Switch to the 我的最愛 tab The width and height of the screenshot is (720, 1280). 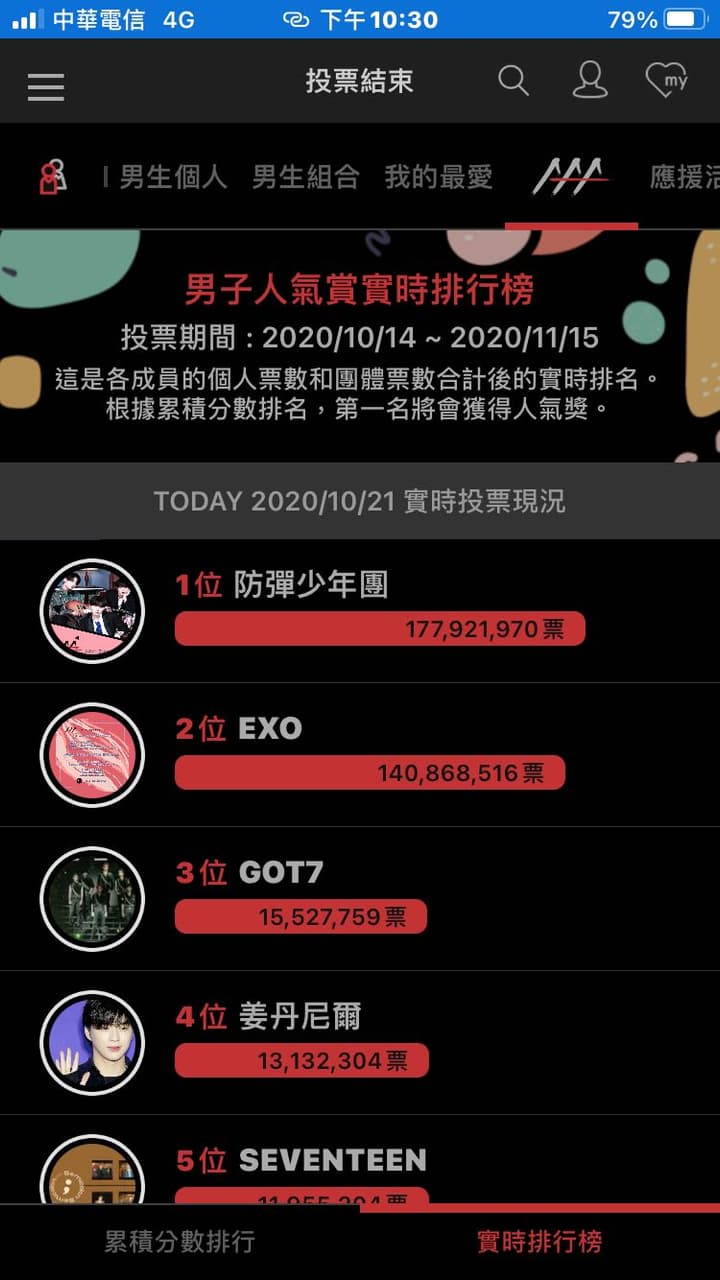point(438,178)
